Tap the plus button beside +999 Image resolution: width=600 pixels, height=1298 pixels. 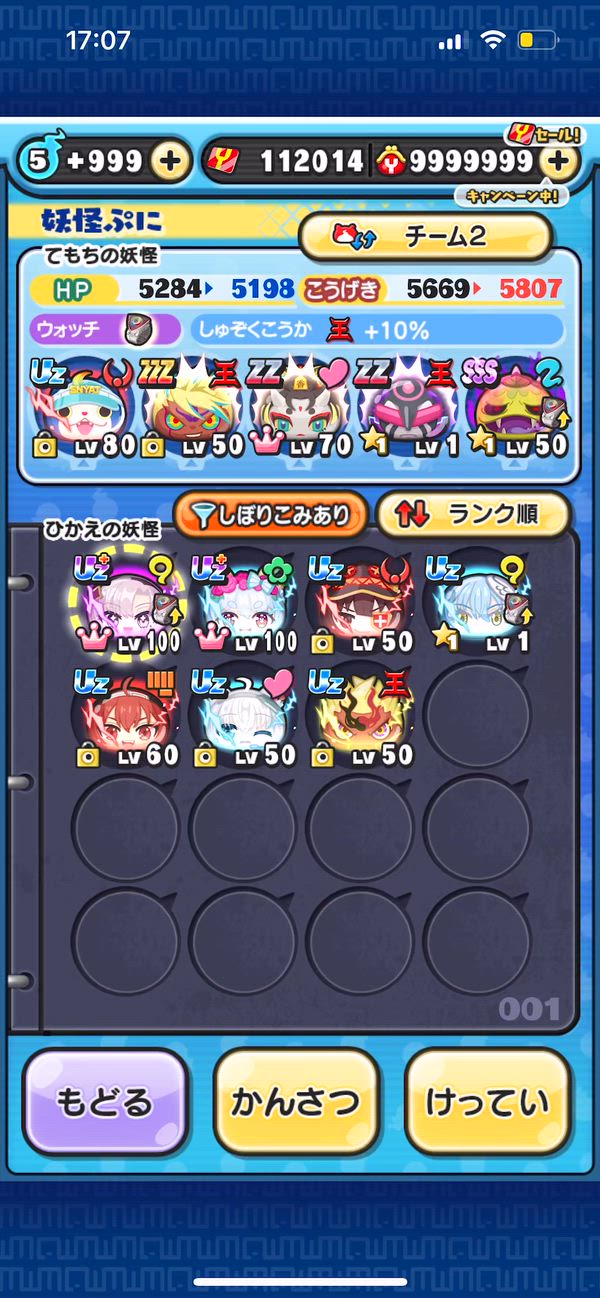click(171, 161)
